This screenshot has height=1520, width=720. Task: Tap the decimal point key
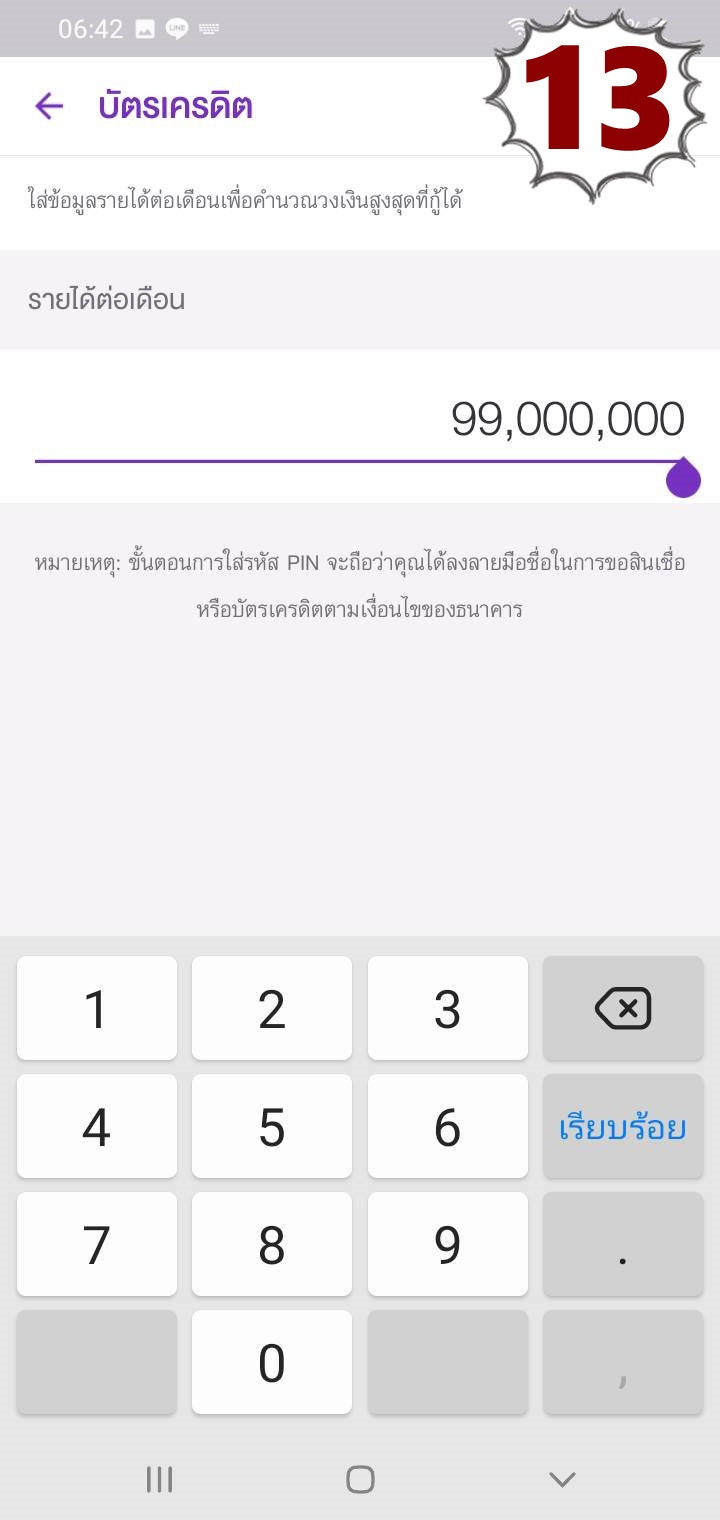622,1245
